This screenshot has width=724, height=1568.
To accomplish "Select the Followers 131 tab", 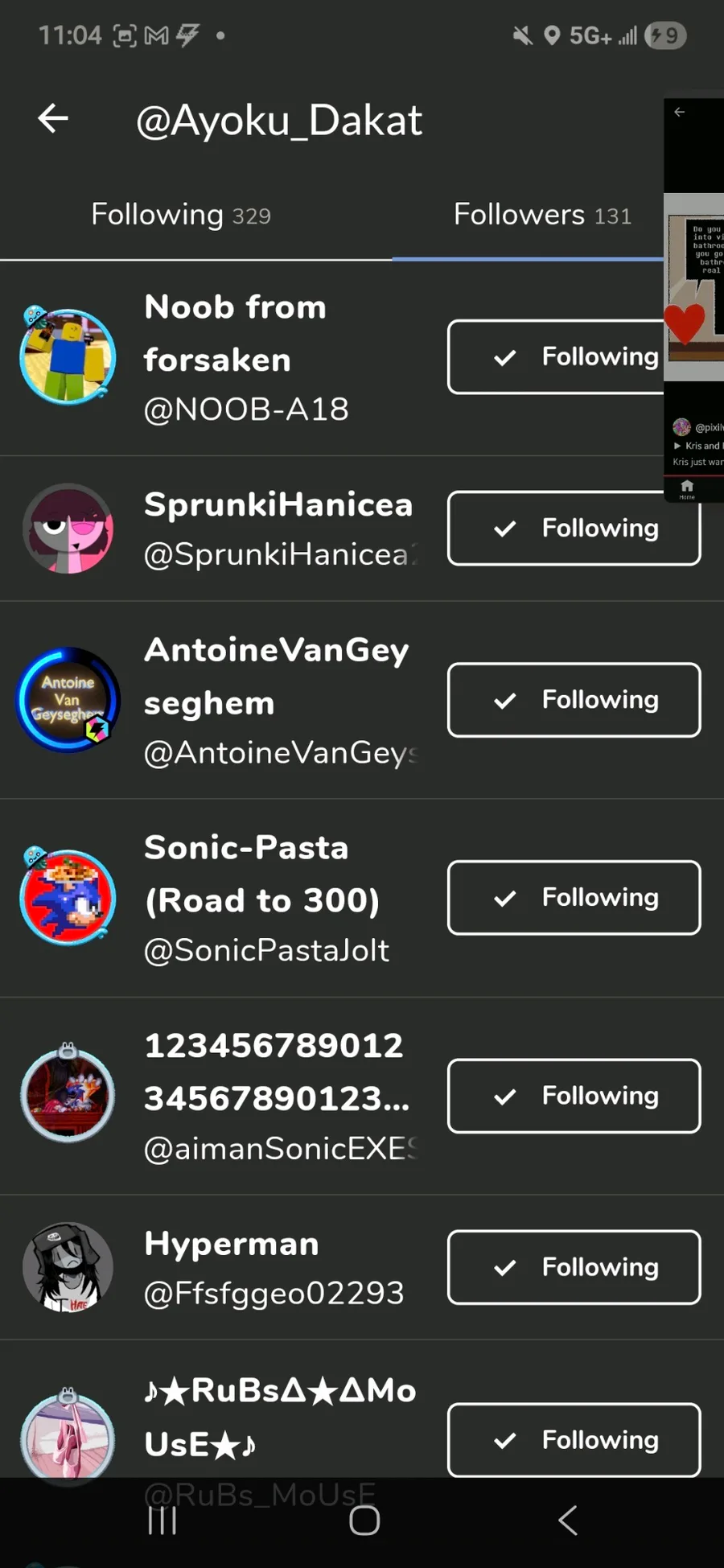I will 541,215.
